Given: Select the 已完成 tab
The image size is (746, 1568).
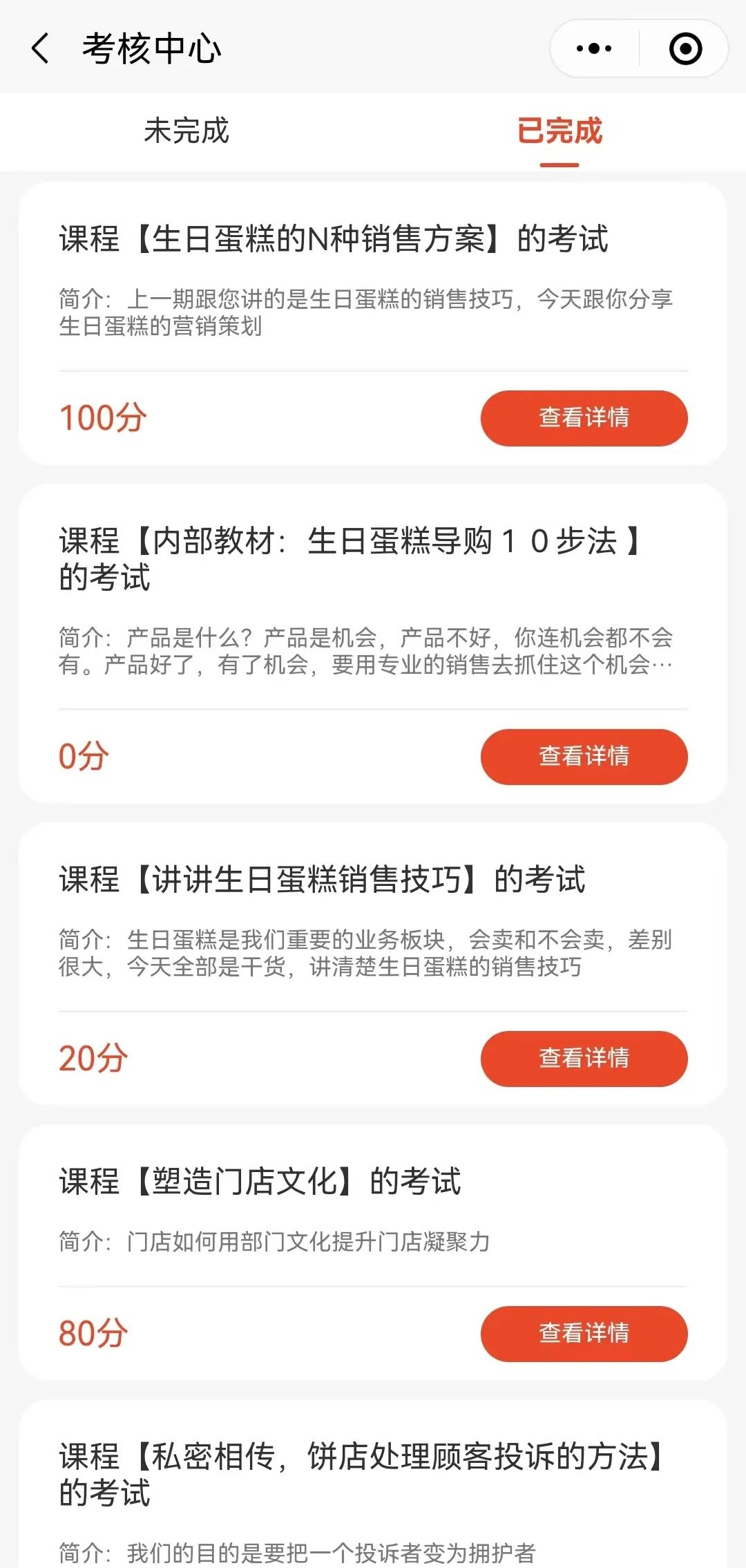Looking at the screenshot, I should coord(559,131).
